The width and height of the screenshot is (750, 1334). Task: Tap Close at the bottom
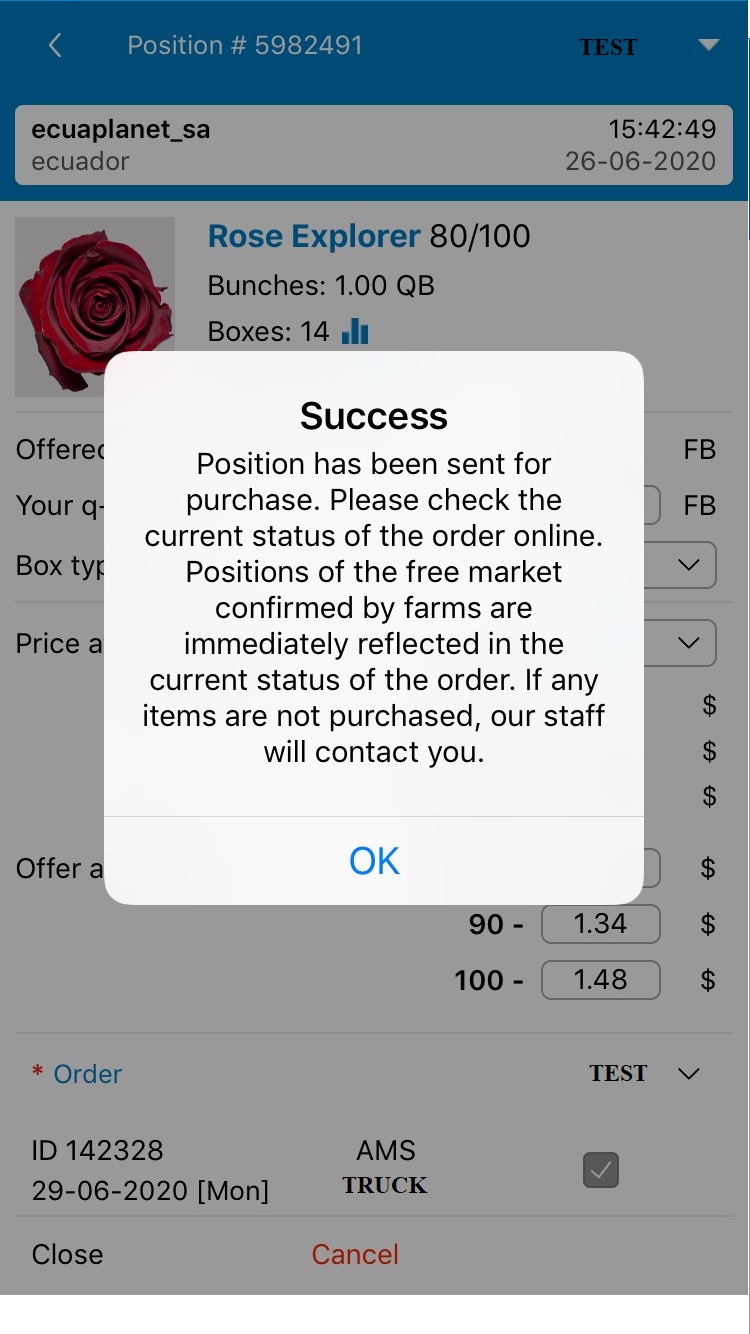(67, 1254)
